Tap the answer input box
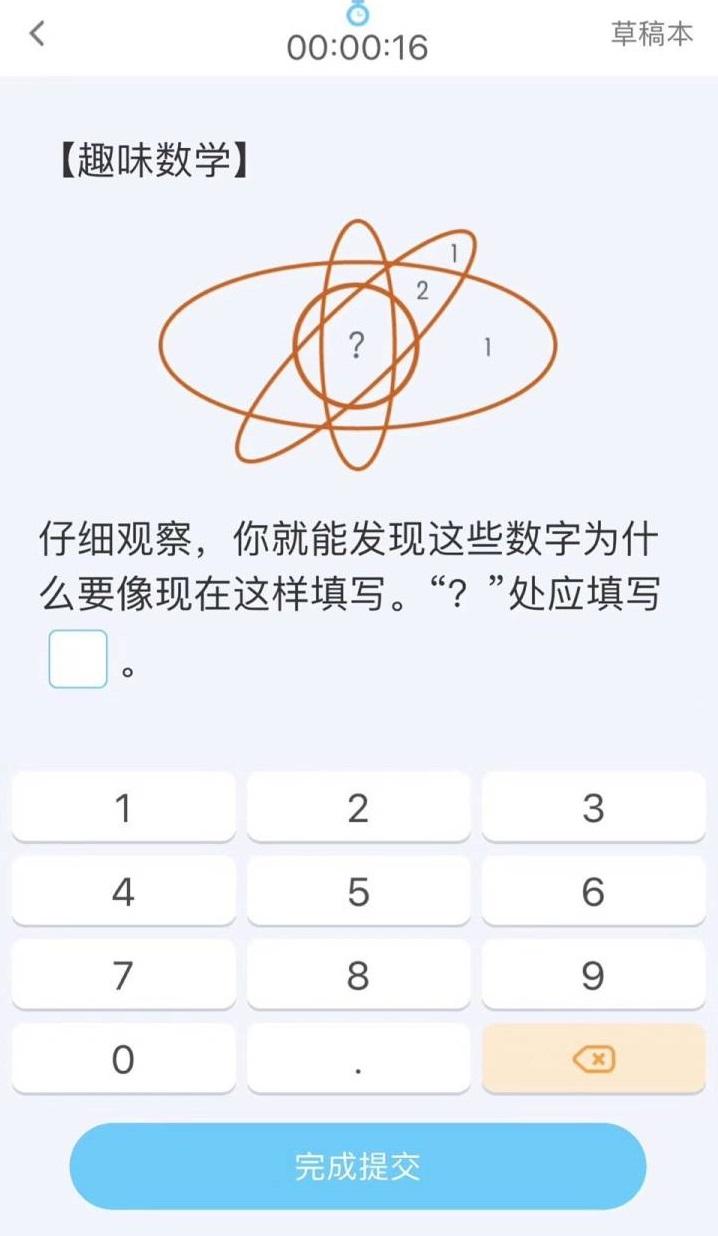 78,659
